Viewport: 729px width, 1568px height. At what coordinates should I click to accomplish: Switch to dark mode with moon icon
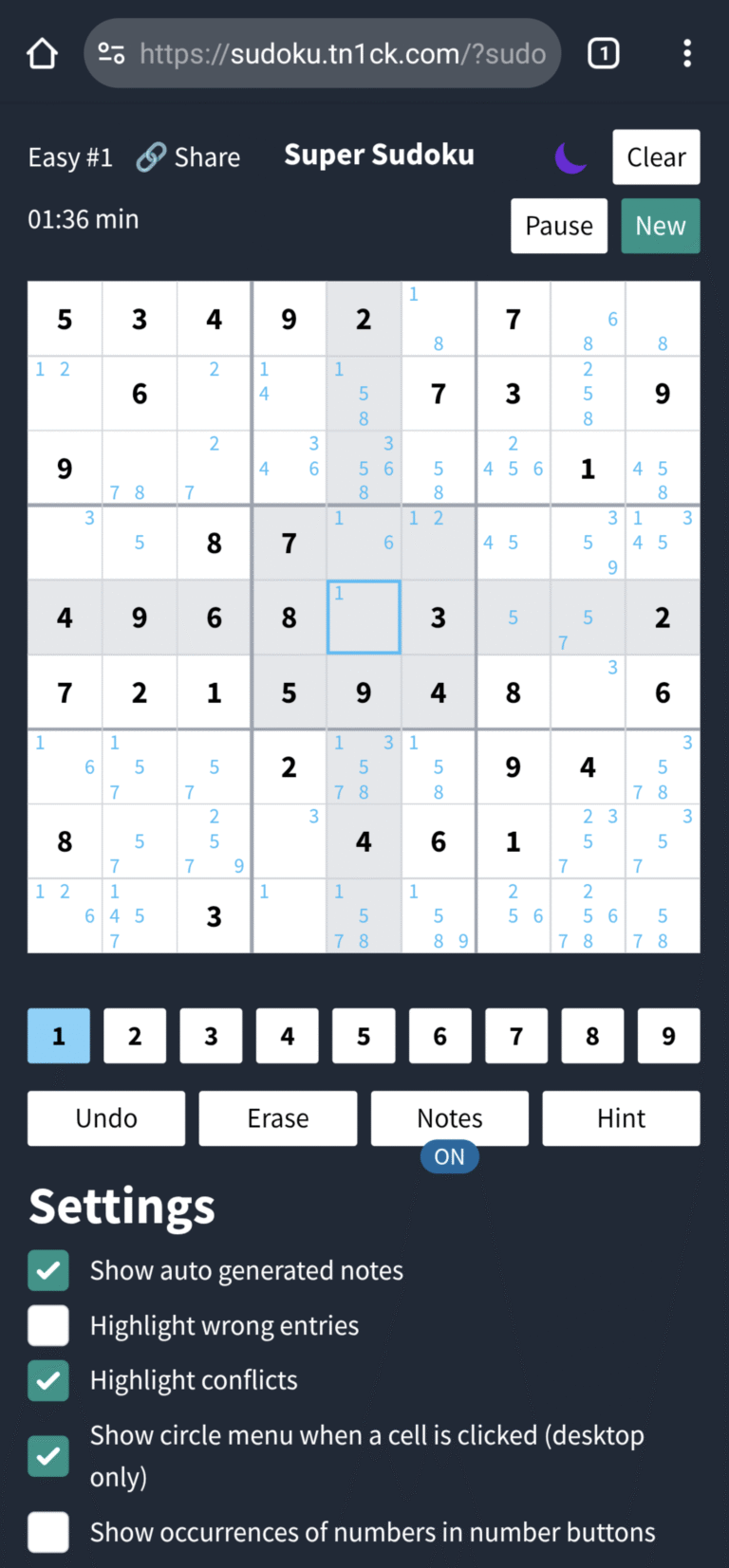point(570,157)
